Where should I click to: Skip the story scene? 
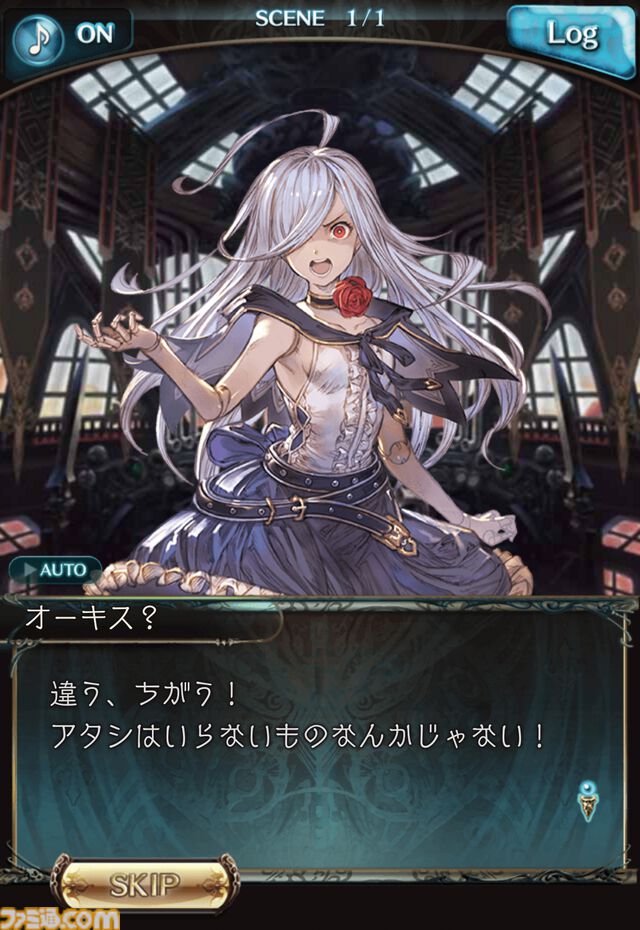pyautogui.click(x=146, y=883)
